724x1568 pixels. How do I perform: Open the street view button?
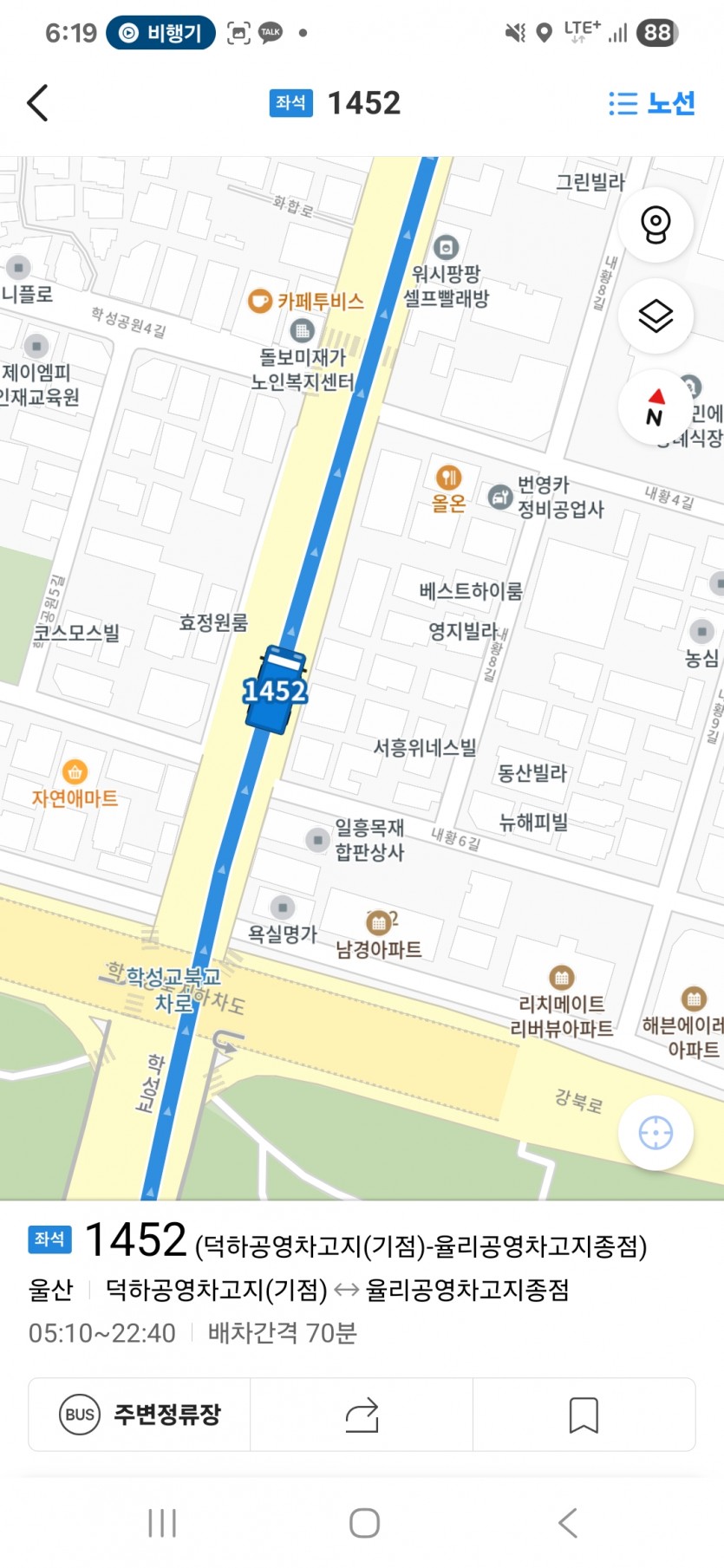pos(656,225)
